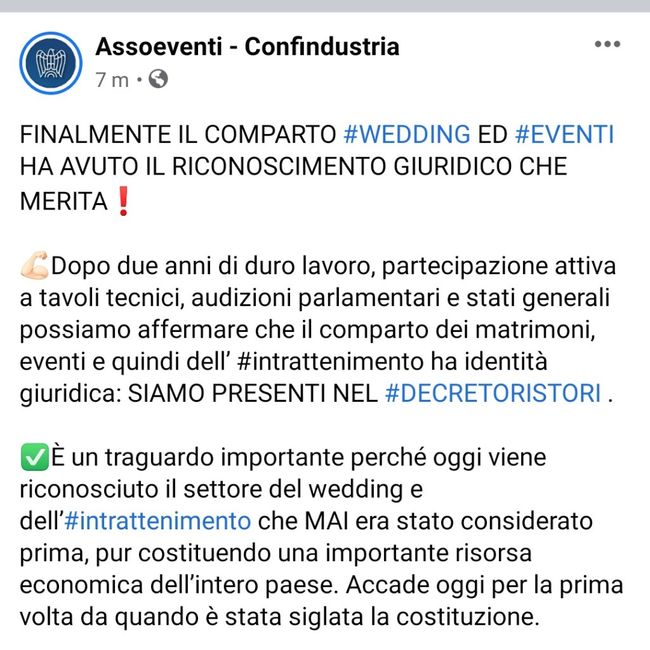Open the blue #intrattenimento hashtag
The height and width of the screenshot is (650, 650).
(157, 521)
